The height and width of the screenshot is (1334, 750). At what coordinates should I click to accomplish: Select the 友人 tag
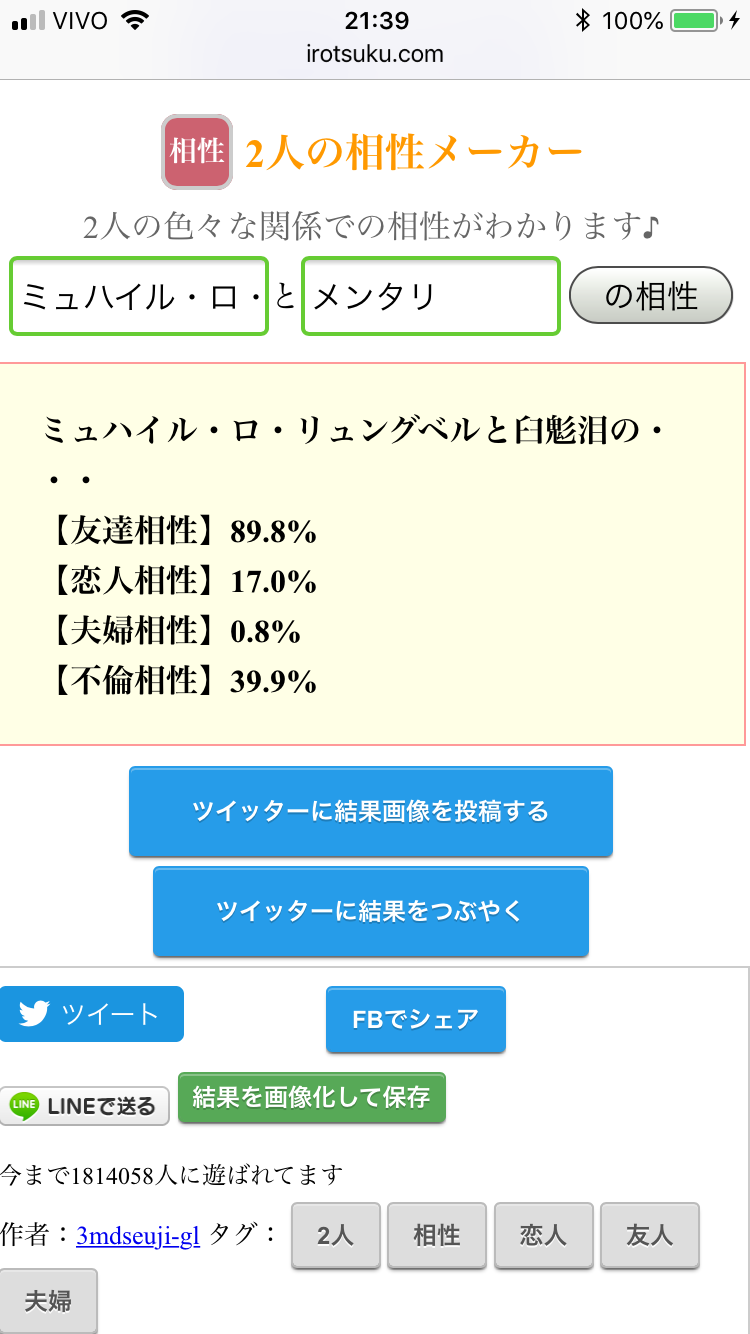(649, 1236)
